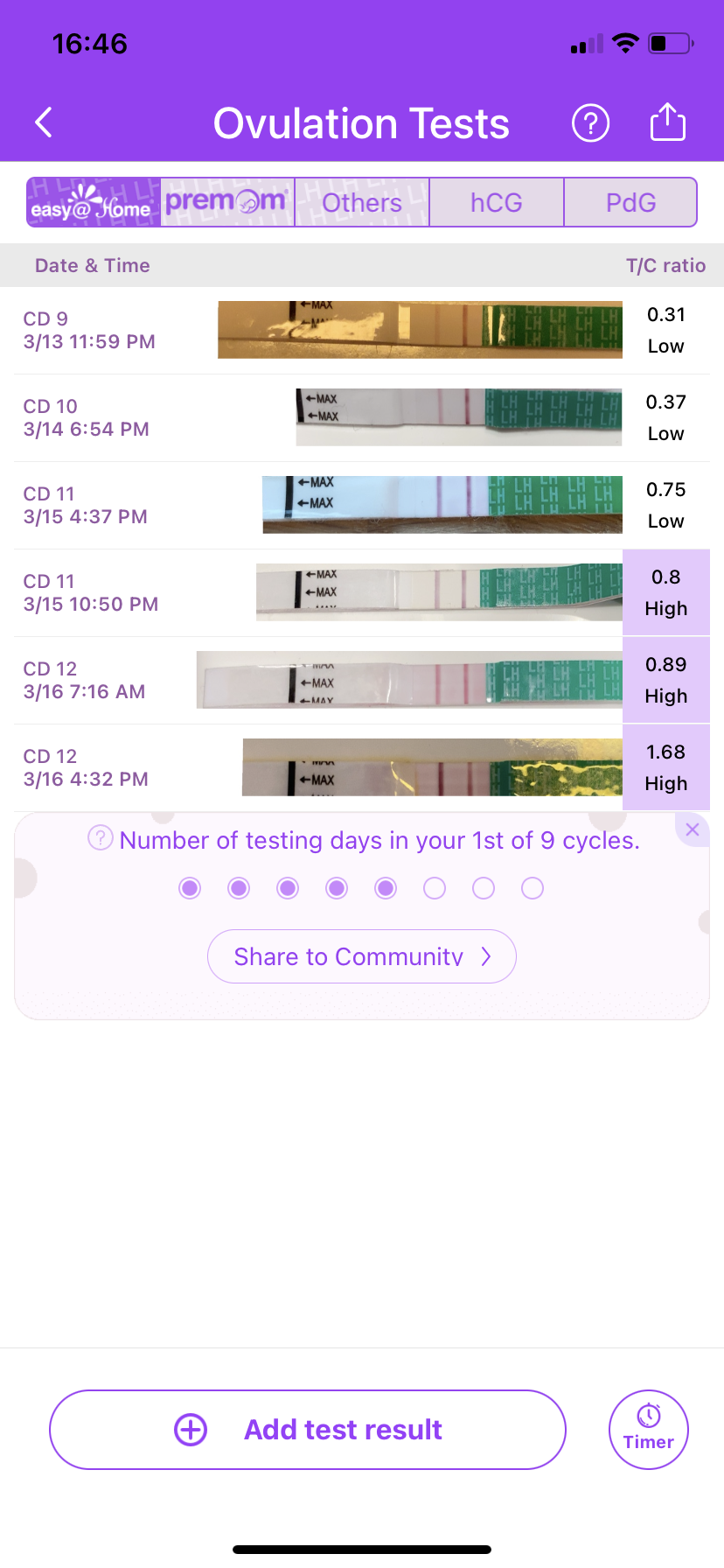
Task: Open the help question mark icon
Action: 590,122
